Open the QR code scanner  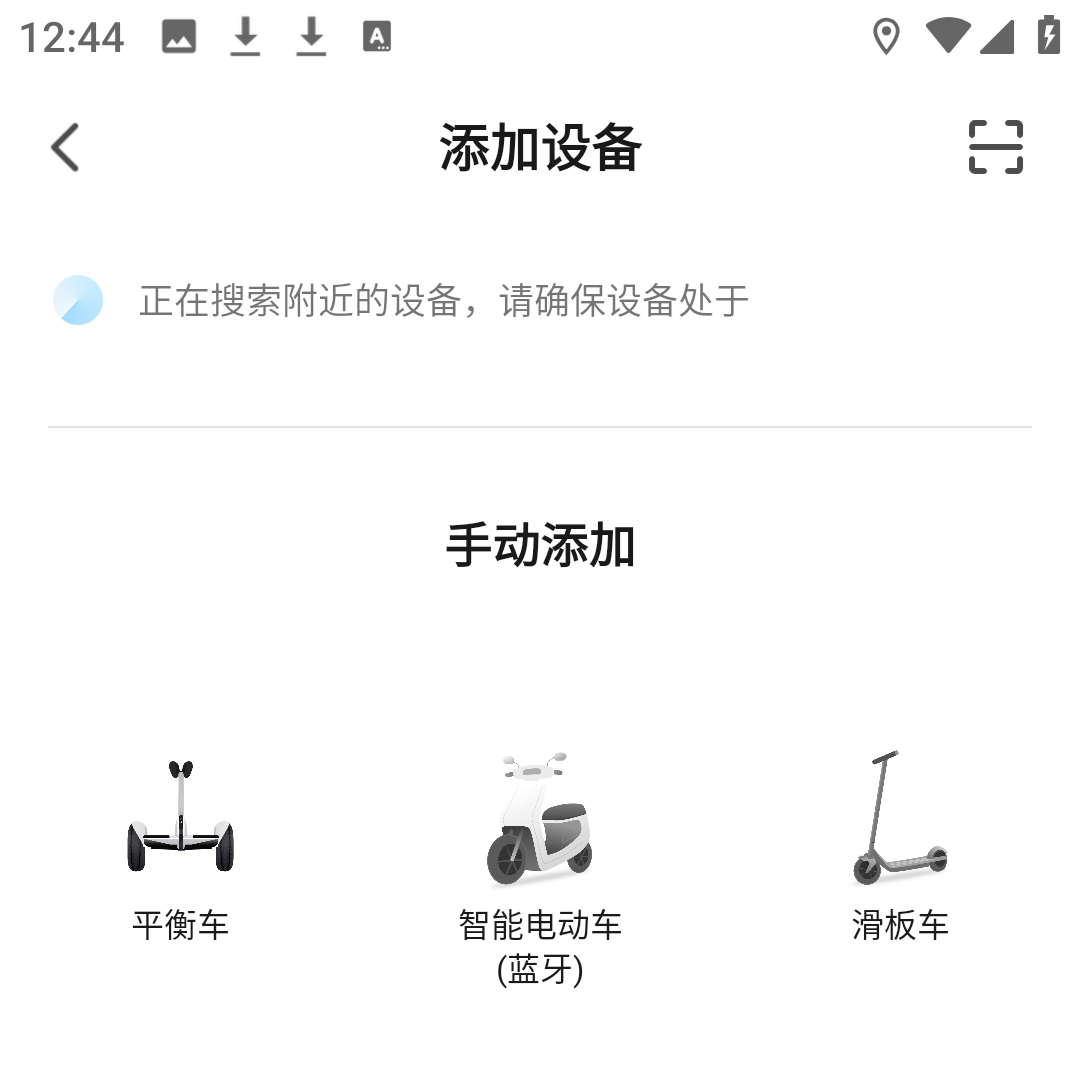point(995,147)
